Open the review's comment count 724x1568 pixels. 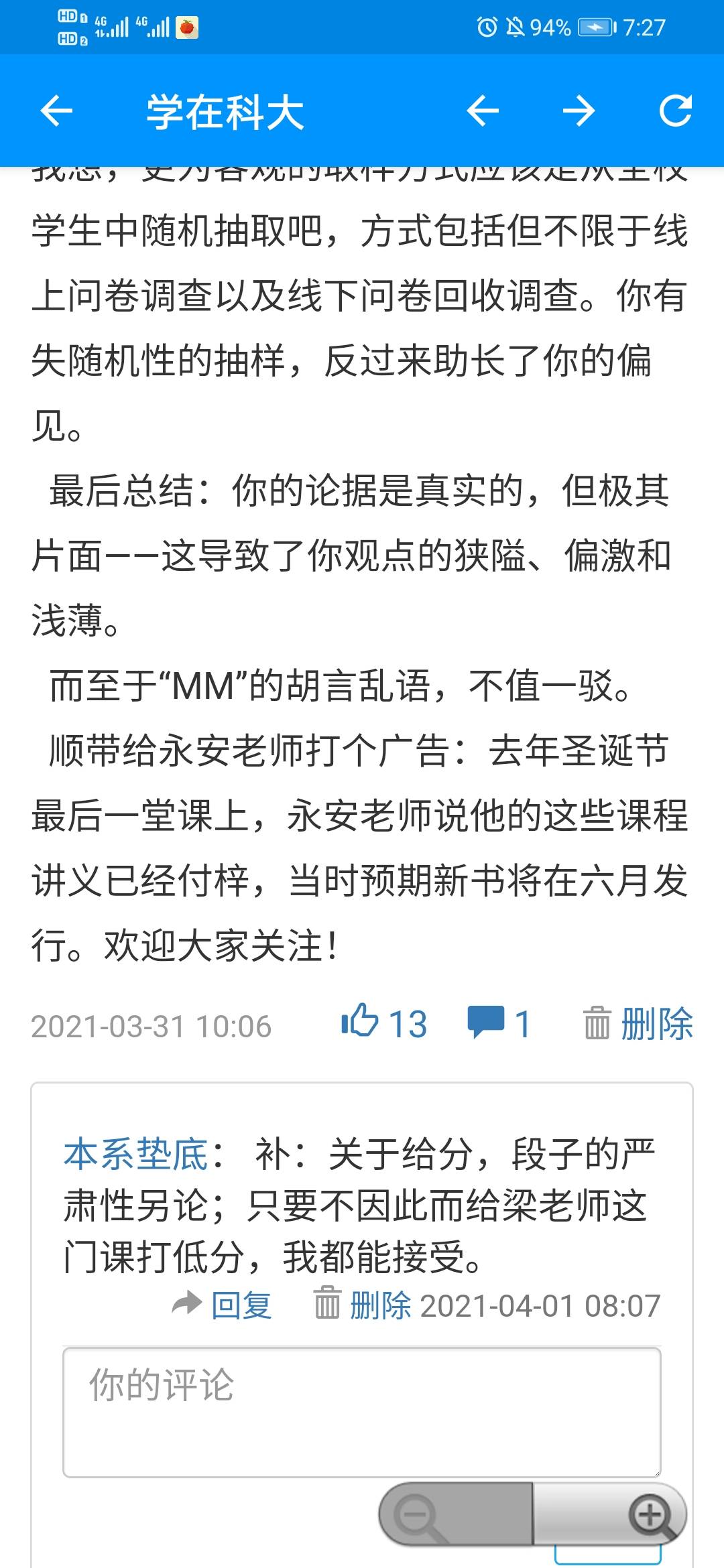[x=499, y=1024]
